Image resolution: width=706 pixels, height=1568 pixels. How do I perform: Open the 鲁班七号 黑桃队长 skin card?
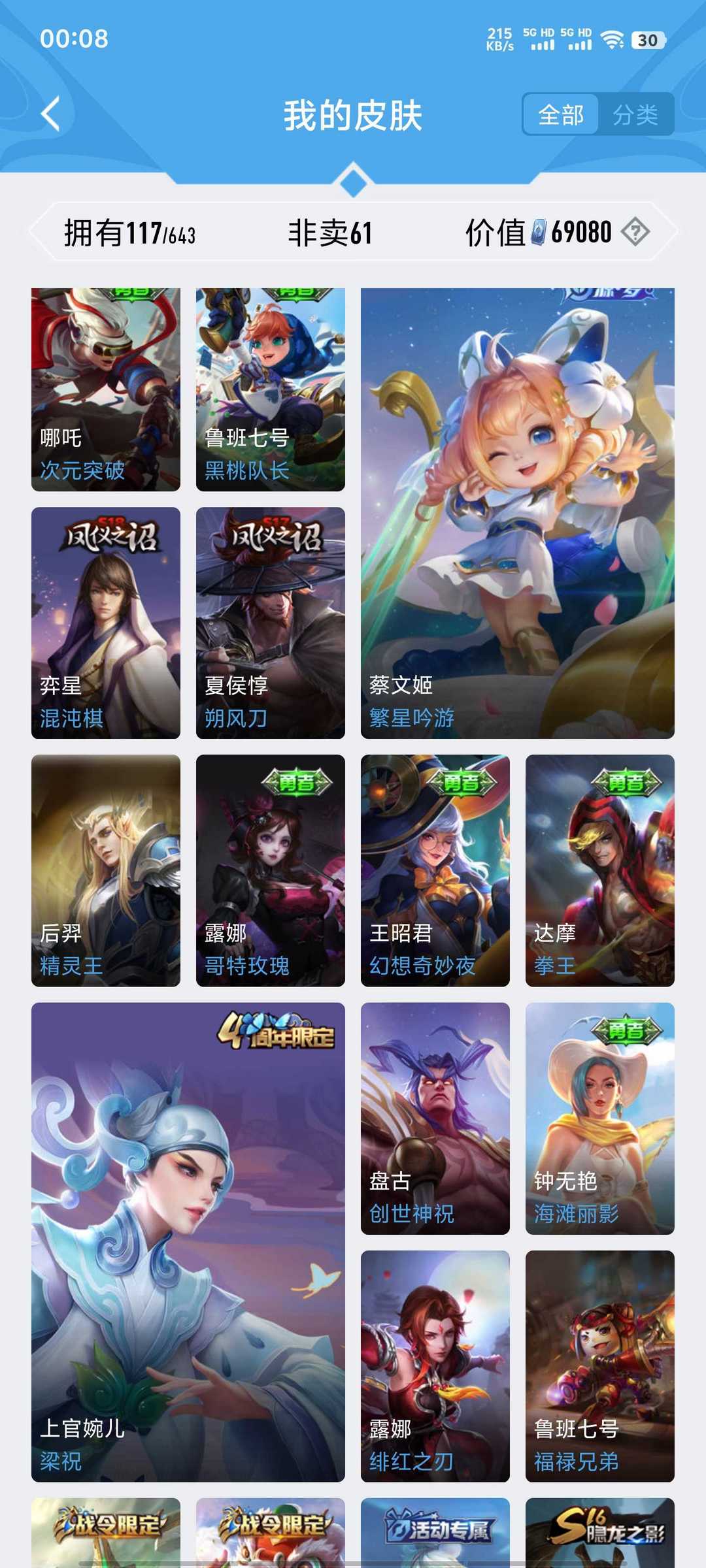tap(271, 389)
